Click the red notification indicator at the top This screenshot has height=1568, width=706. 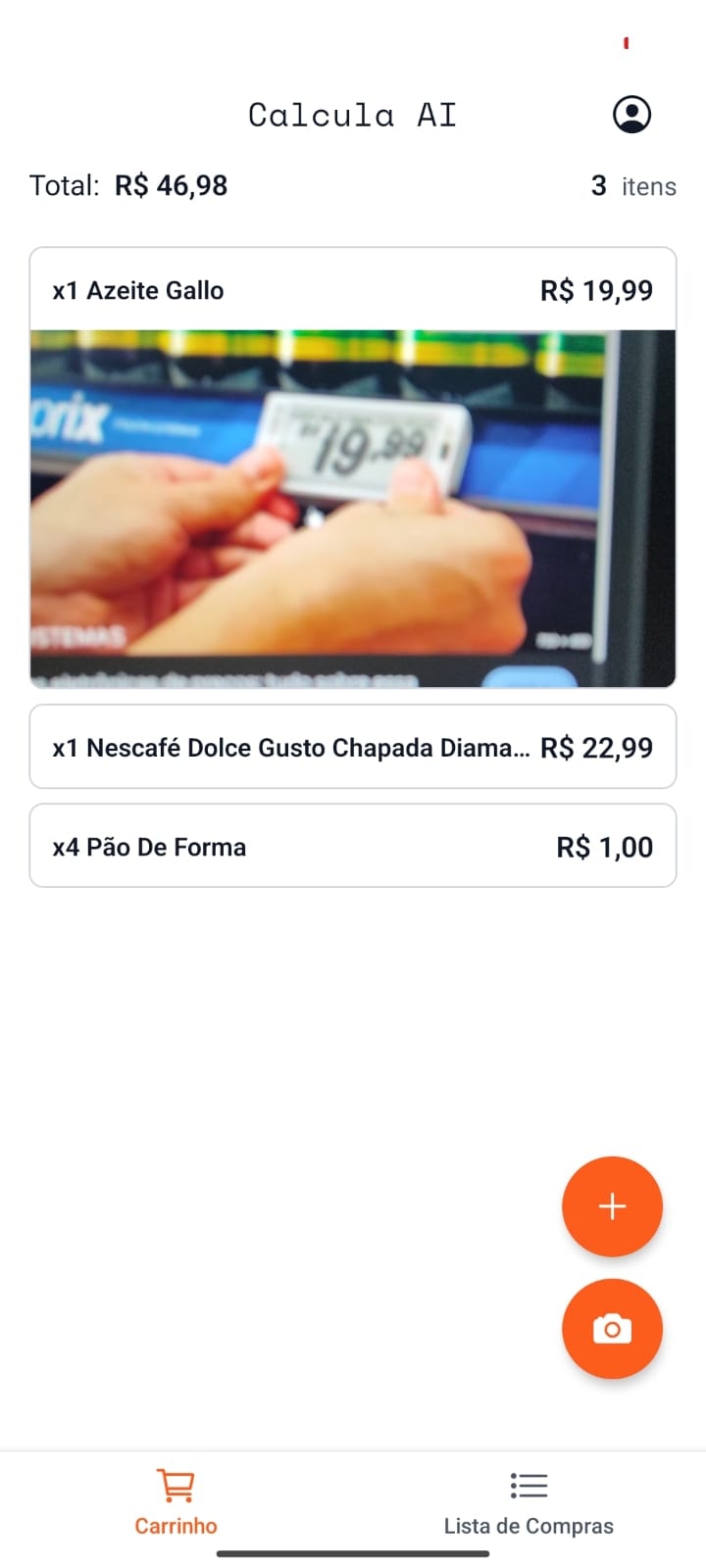626,42
